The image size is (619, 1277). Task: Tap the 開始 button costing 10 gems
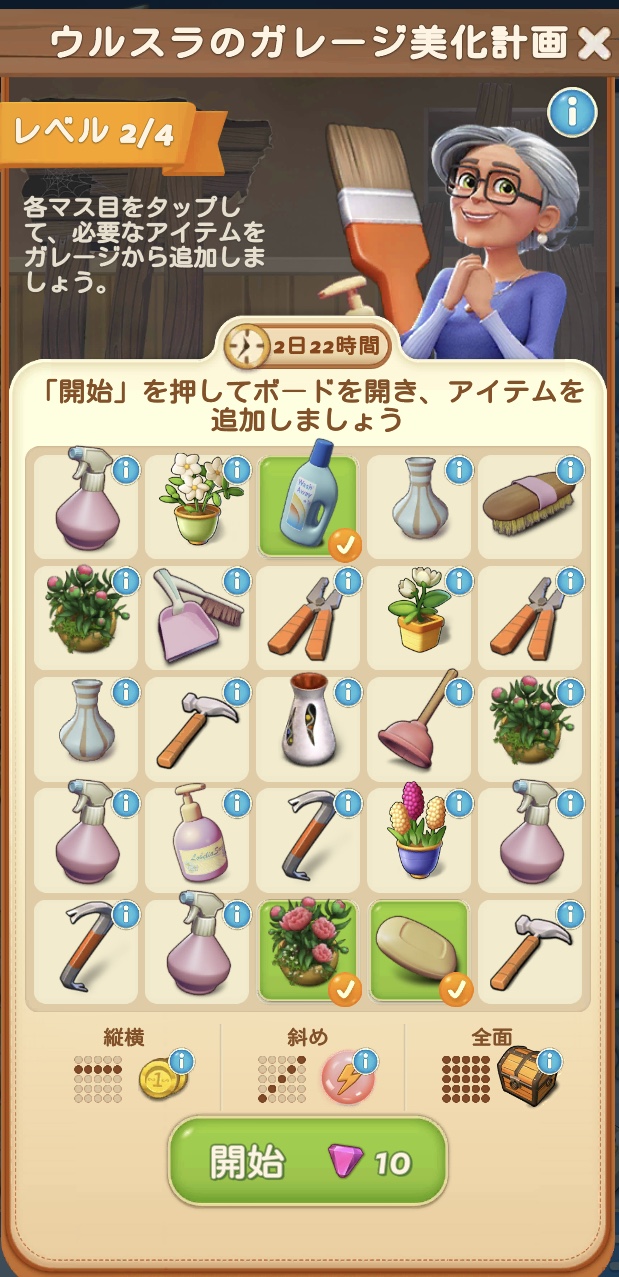pos(307,1162)
